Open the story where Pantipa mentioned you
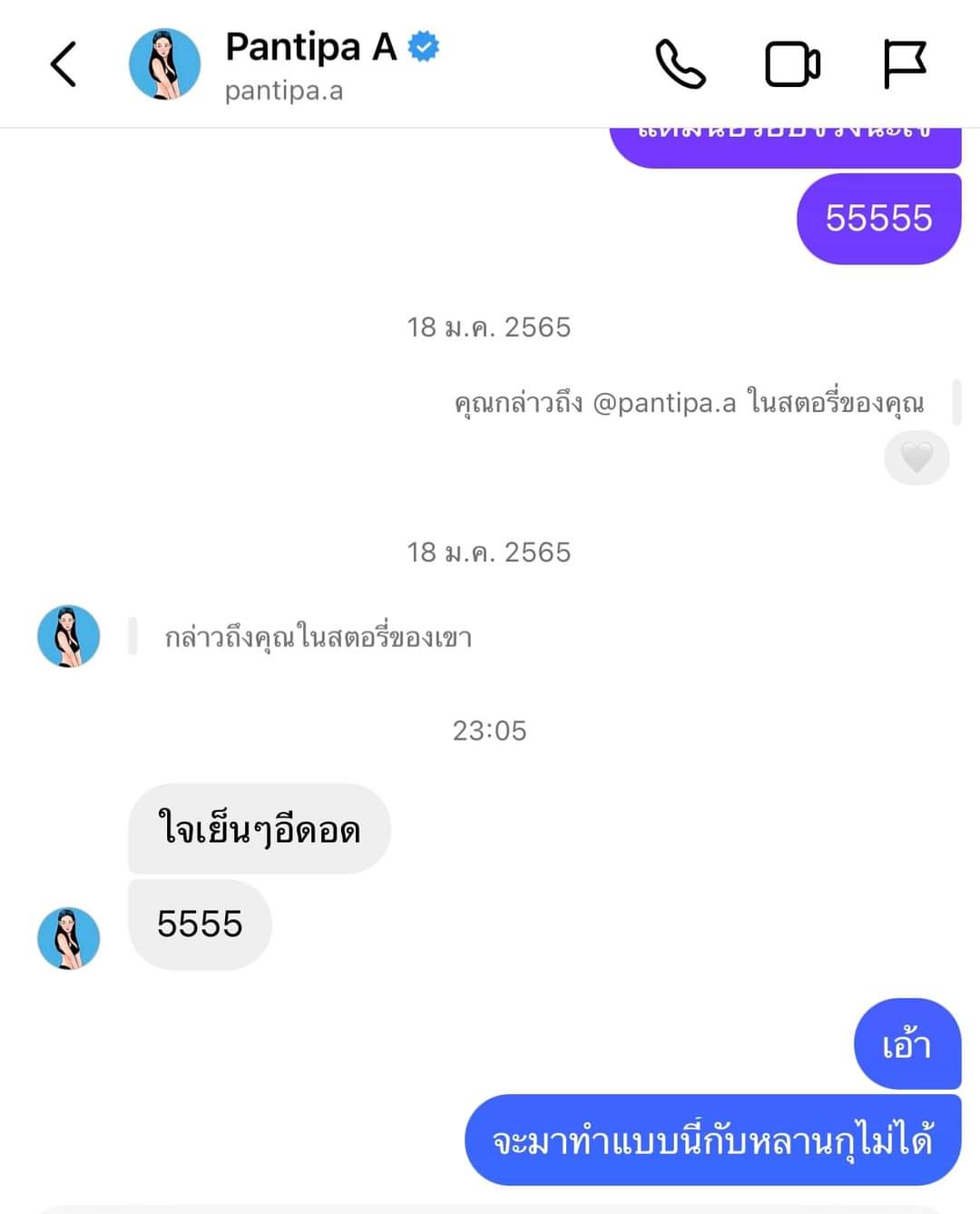The height and width of the screenshot is (1214, 980). point(318,638)
